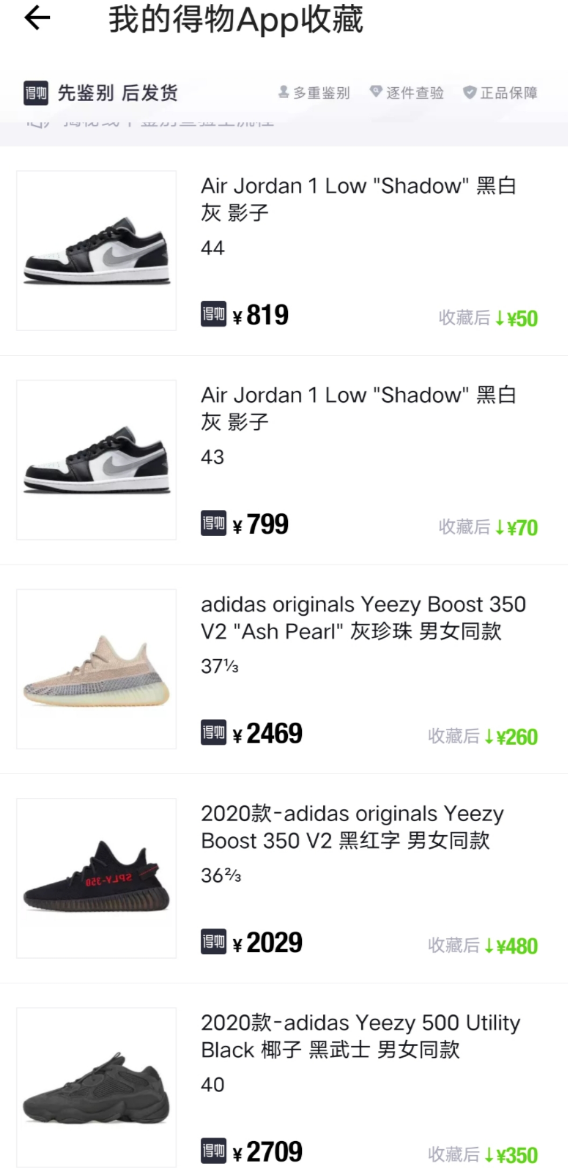
Task: Open Yeezy Boost 350 V2 Ash Pearl item
Action: 284,670
